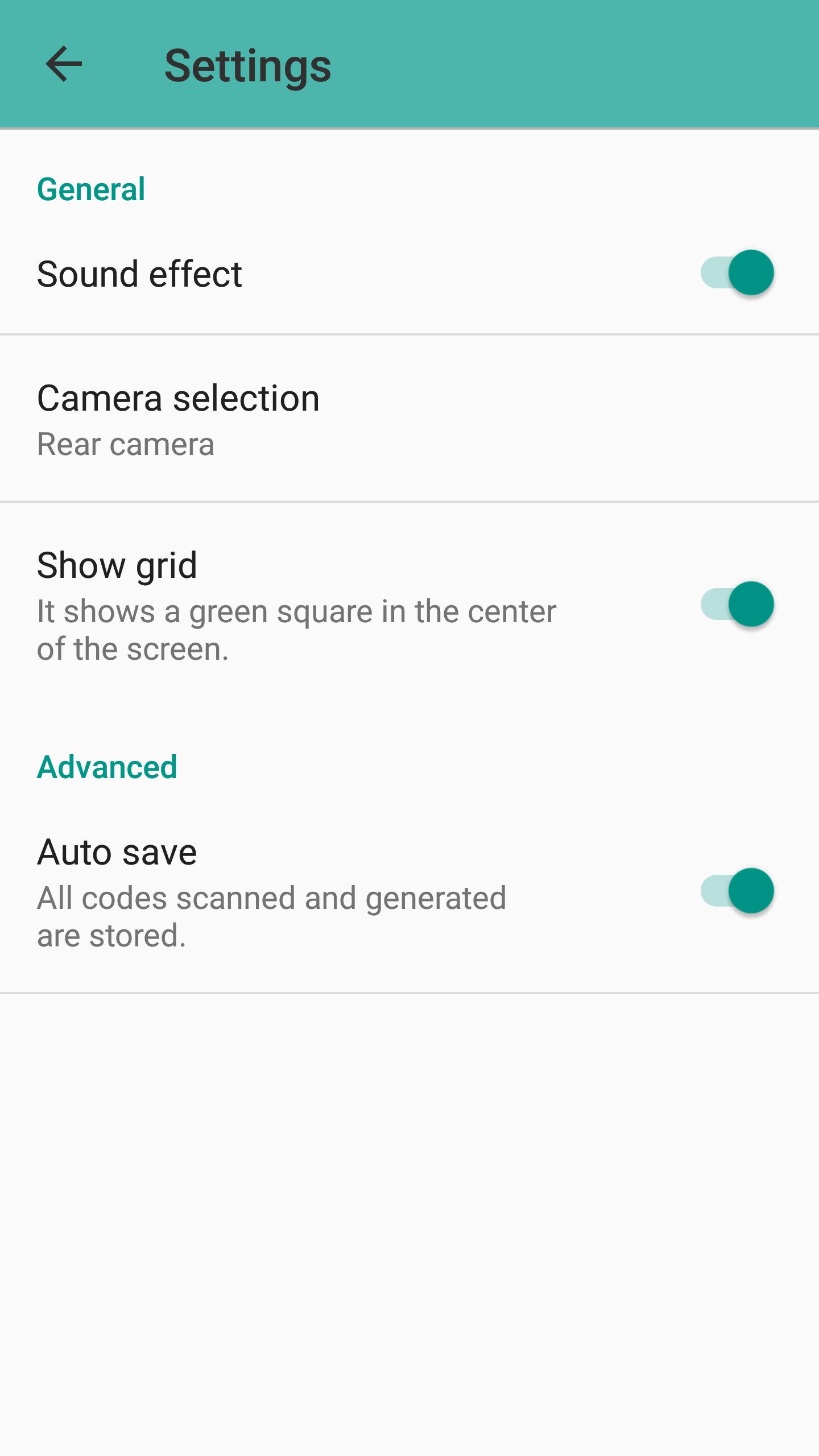Viewport: 819px width, 1456px height.
Task: Toggle off Auto save
Action: [737, 891]
